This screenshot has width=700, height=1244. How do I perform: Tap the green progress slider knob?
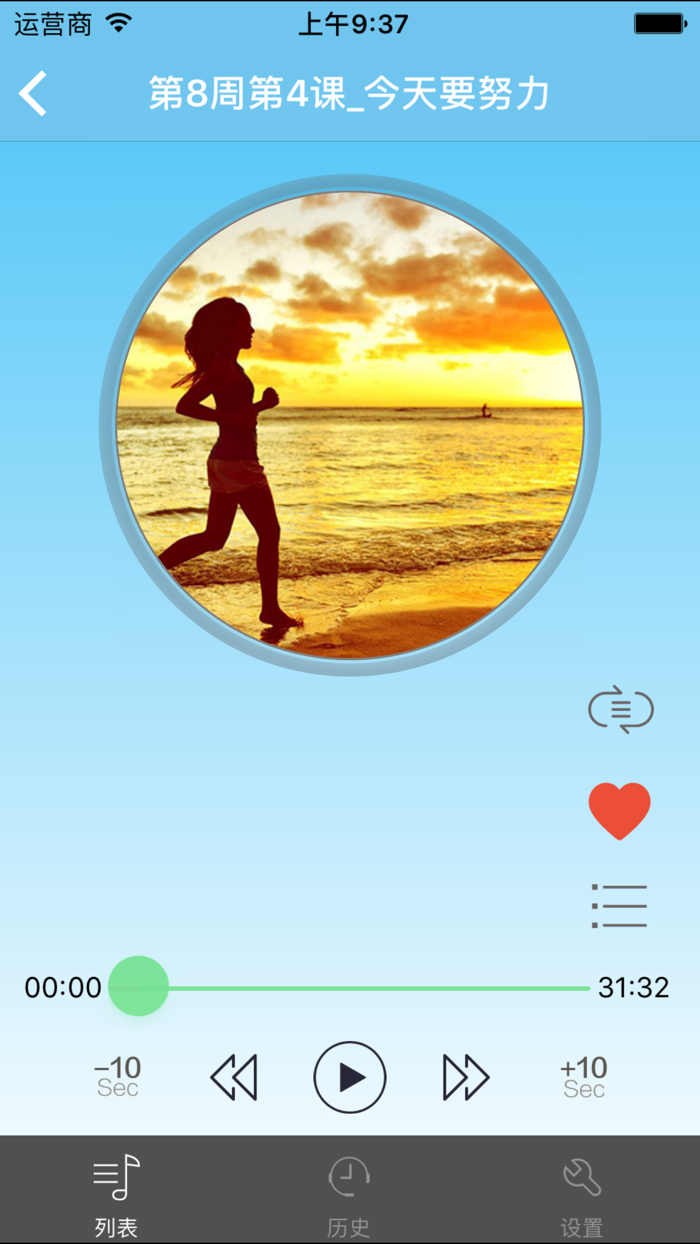[138, 987]
